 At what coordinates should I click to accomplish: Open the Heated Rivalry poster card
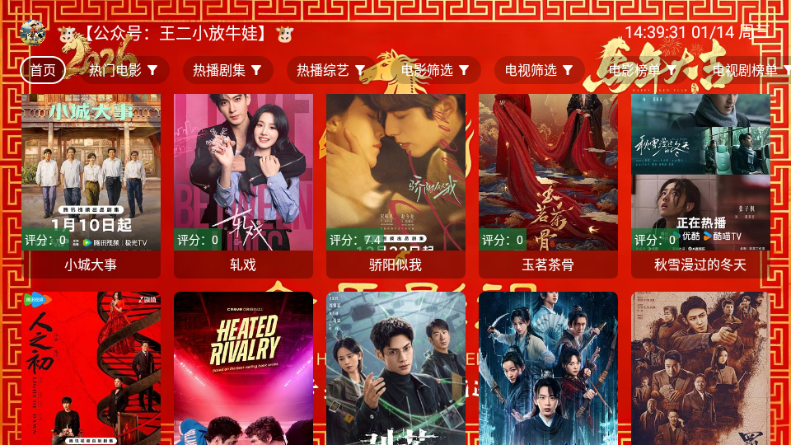click(243, 368)
